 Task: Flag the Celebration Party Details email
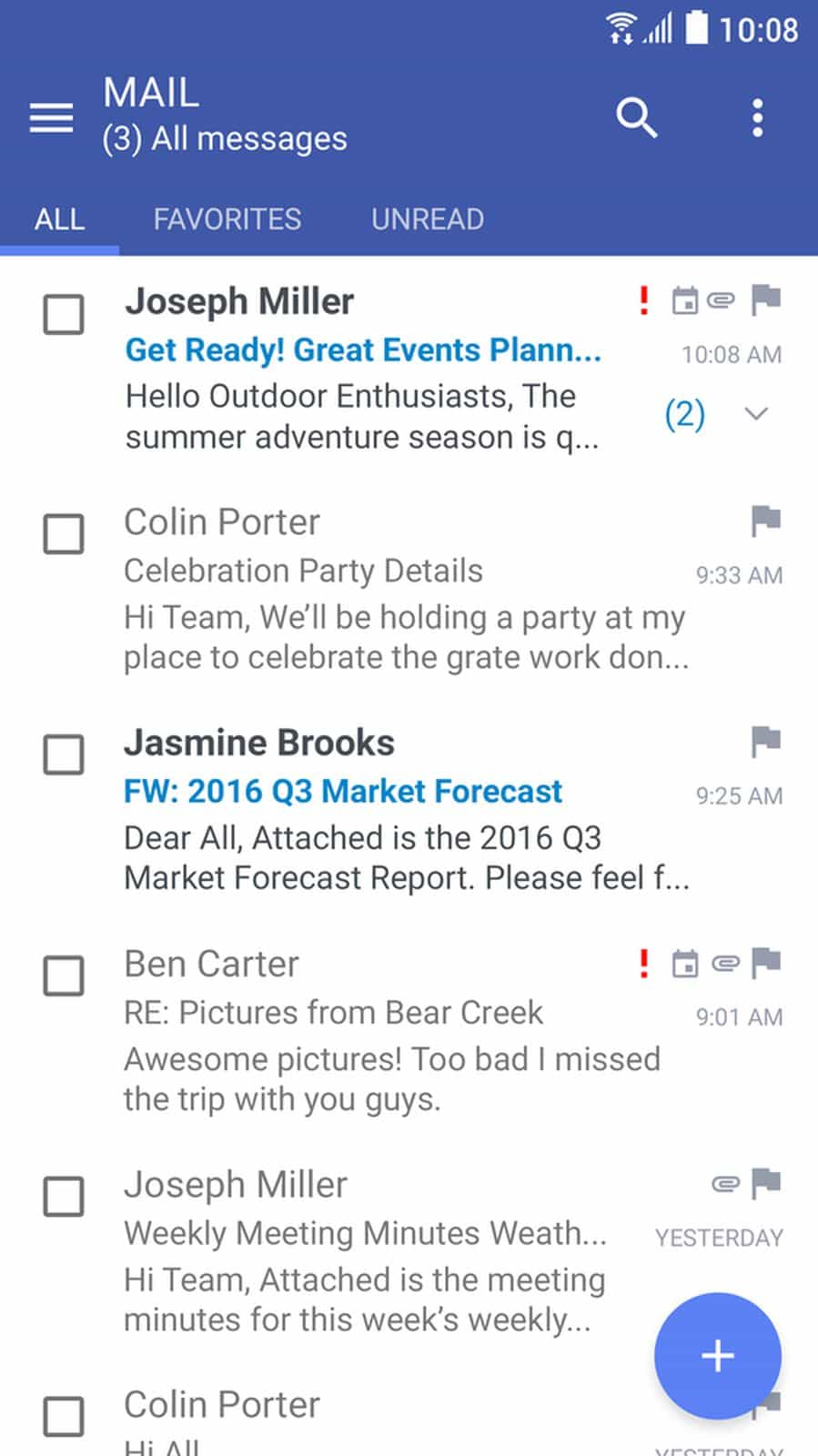point(766,521)
